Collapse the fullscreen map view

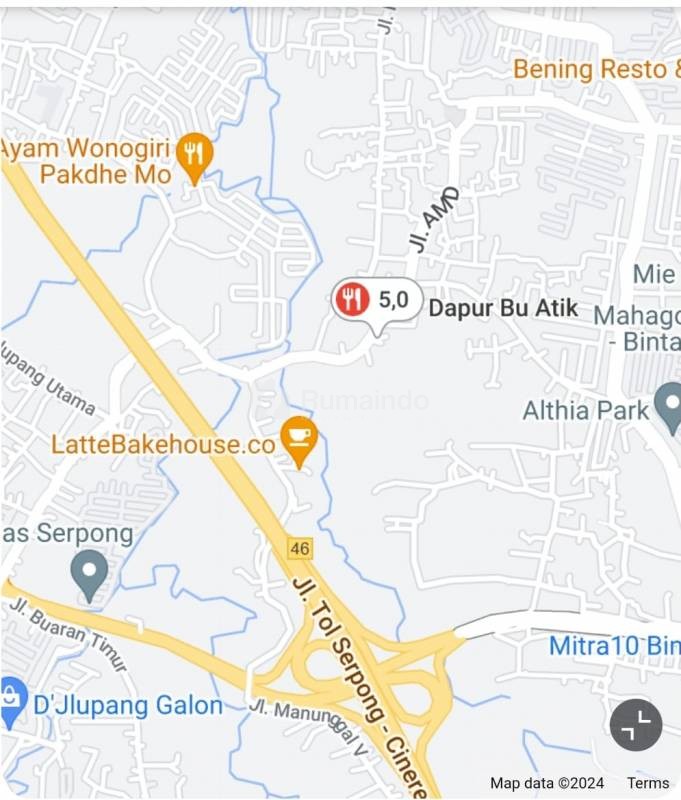[x=636, y=725]
